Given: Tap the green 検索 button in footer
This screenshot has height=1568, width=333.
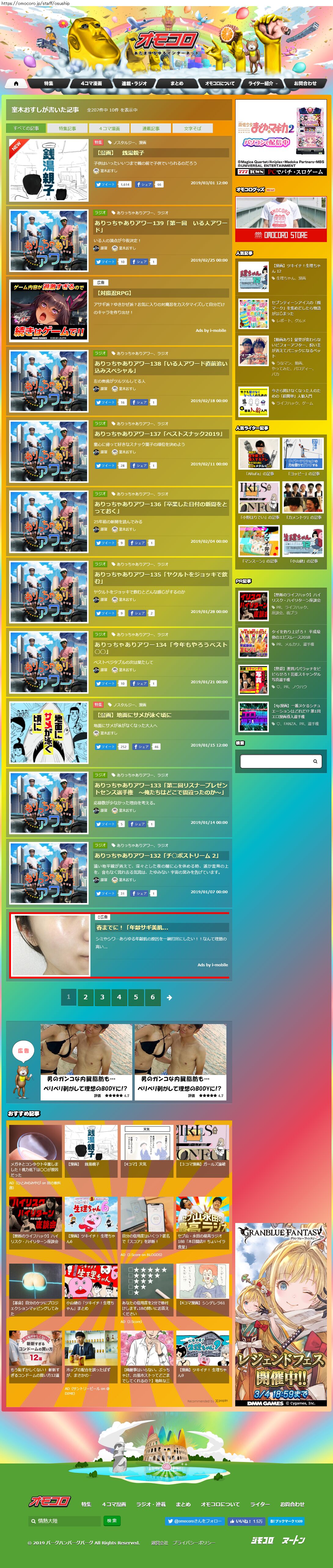Looking at the screenshot, I should point(112,1521).
